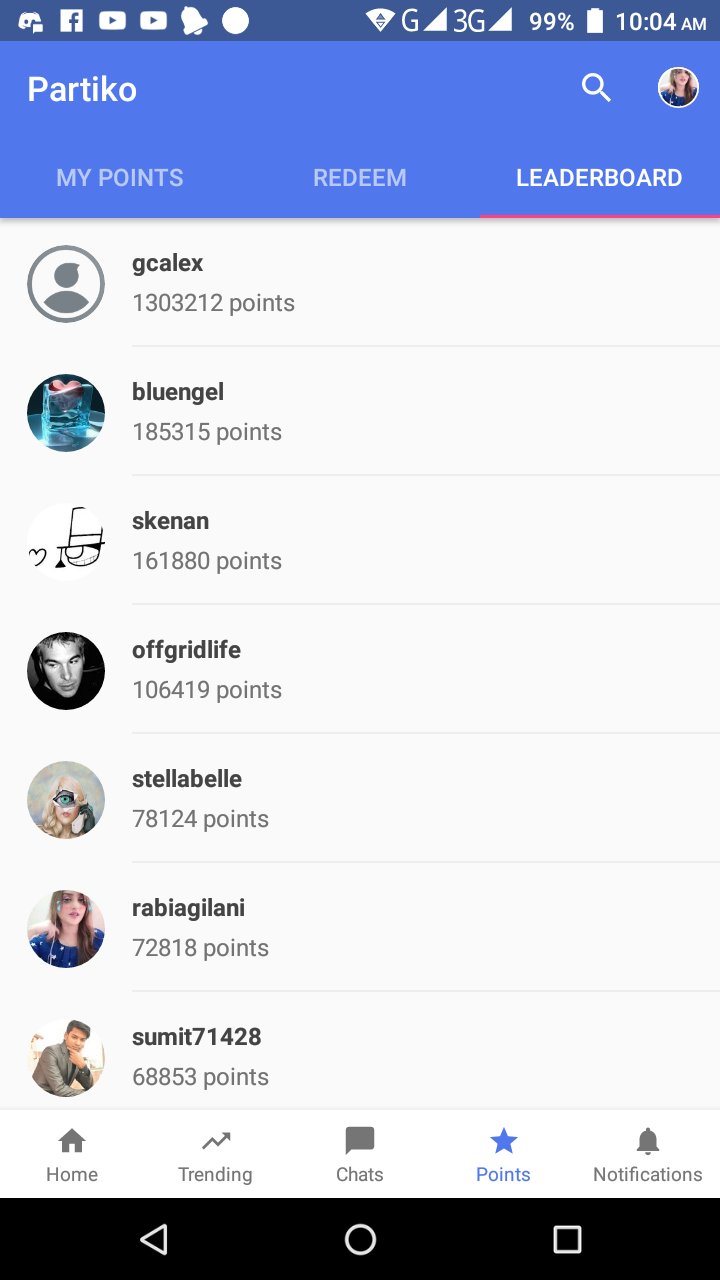Switch to the My Points tab
This screenshot has height=1280, width=720.
pos(120,178)
